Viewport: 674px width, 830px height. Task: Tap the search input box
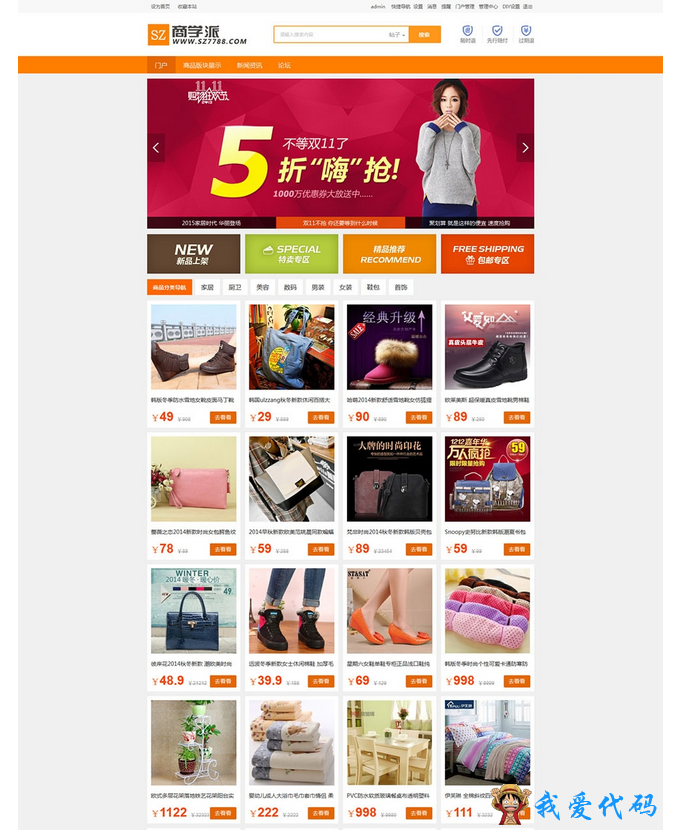click(x=325, y=35)
